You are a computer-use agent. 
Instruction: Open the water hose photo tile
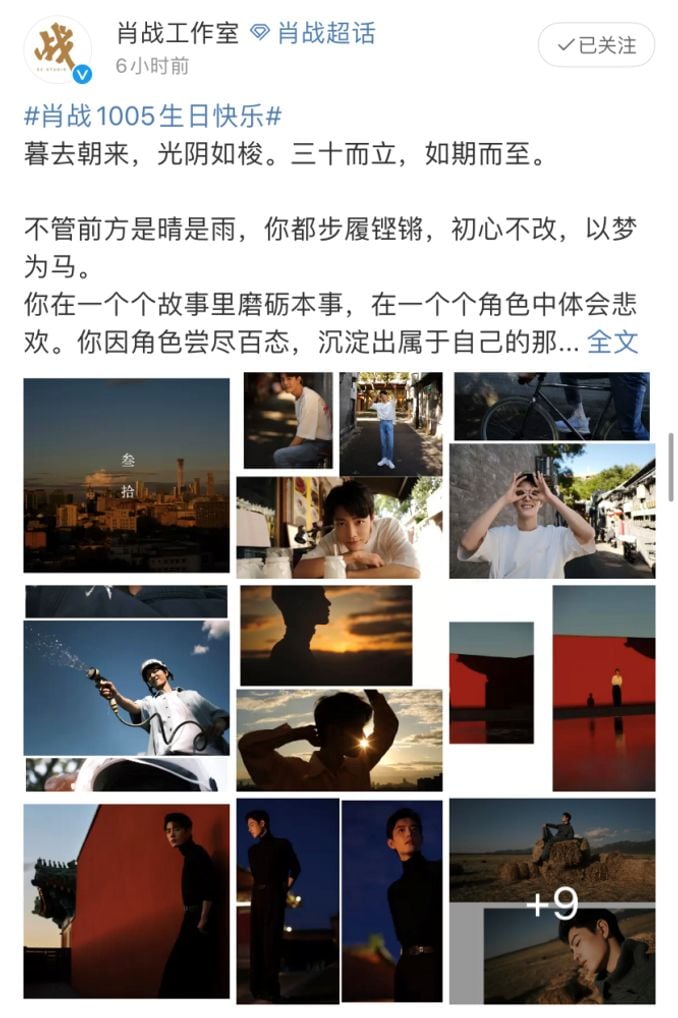click(127, 688)
